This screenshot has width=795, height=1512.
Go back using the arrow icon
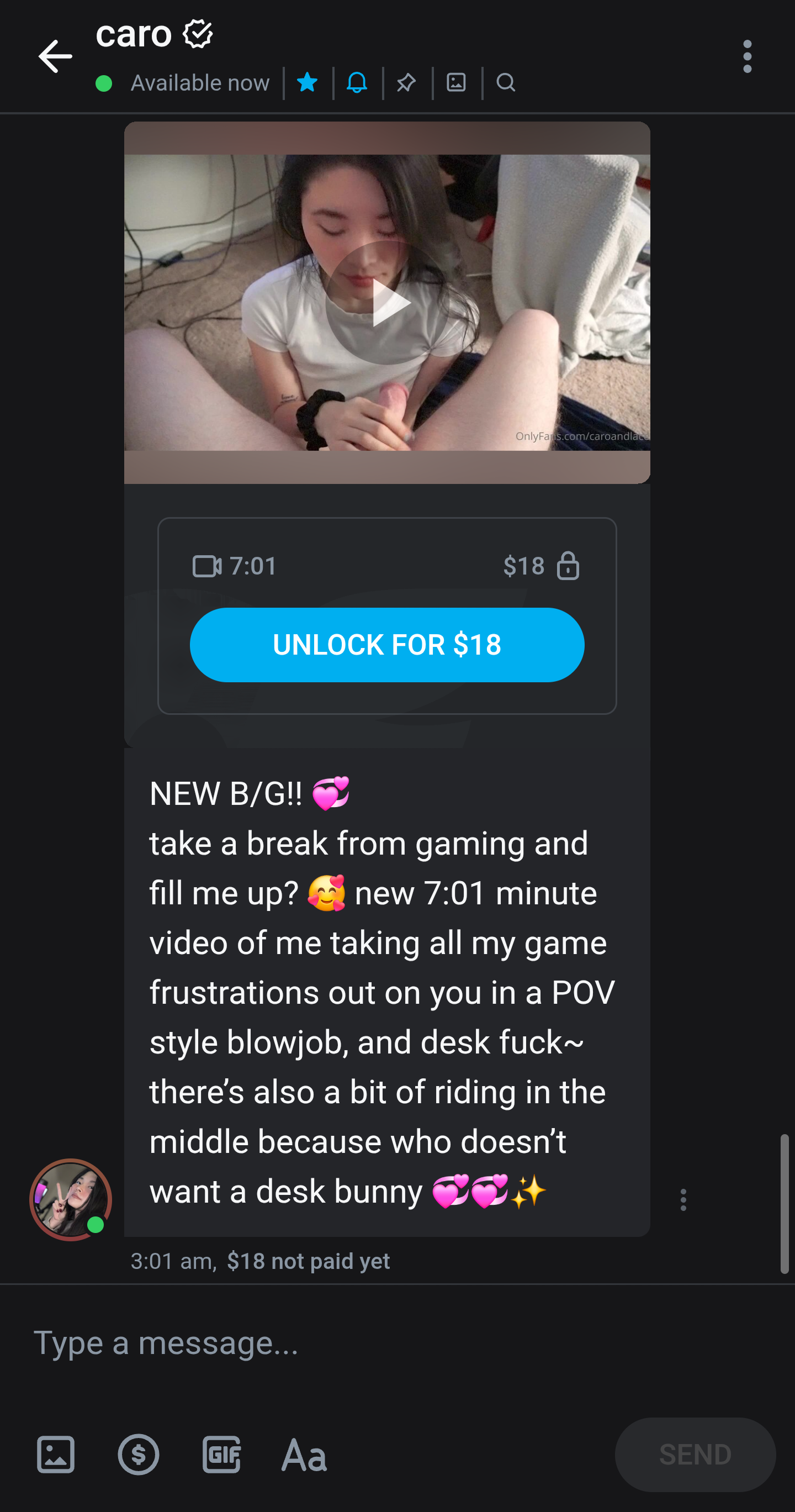point(55,57)
